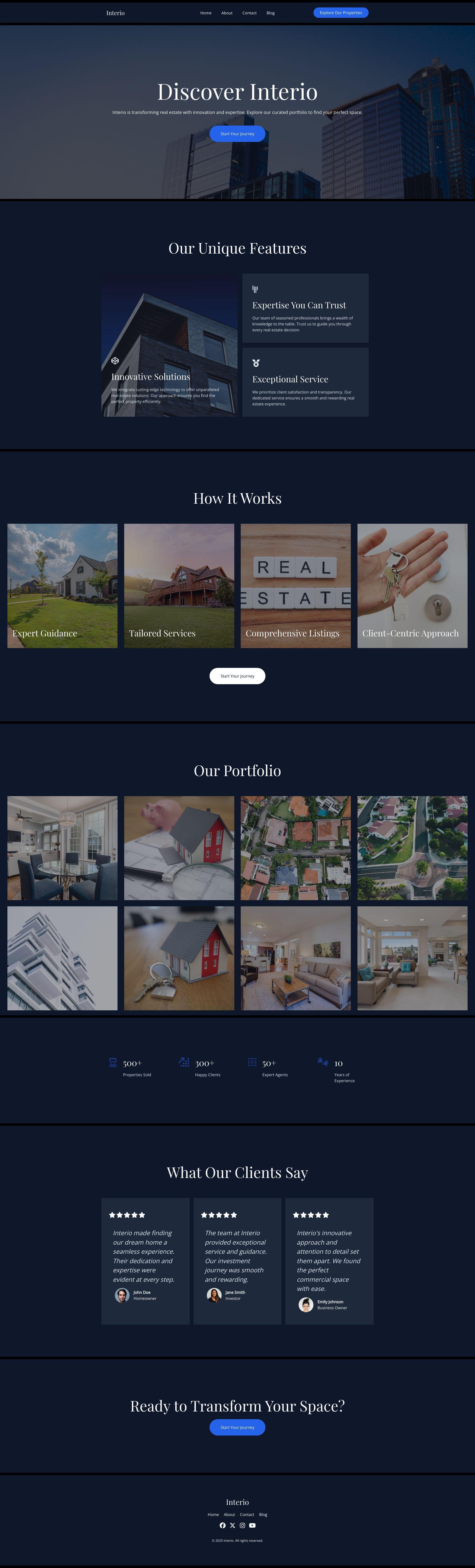Image resolution: width=475 pixels, height=1568 pixels.
Task: Open the Contact link in the footer
Action: (247, 1515)
